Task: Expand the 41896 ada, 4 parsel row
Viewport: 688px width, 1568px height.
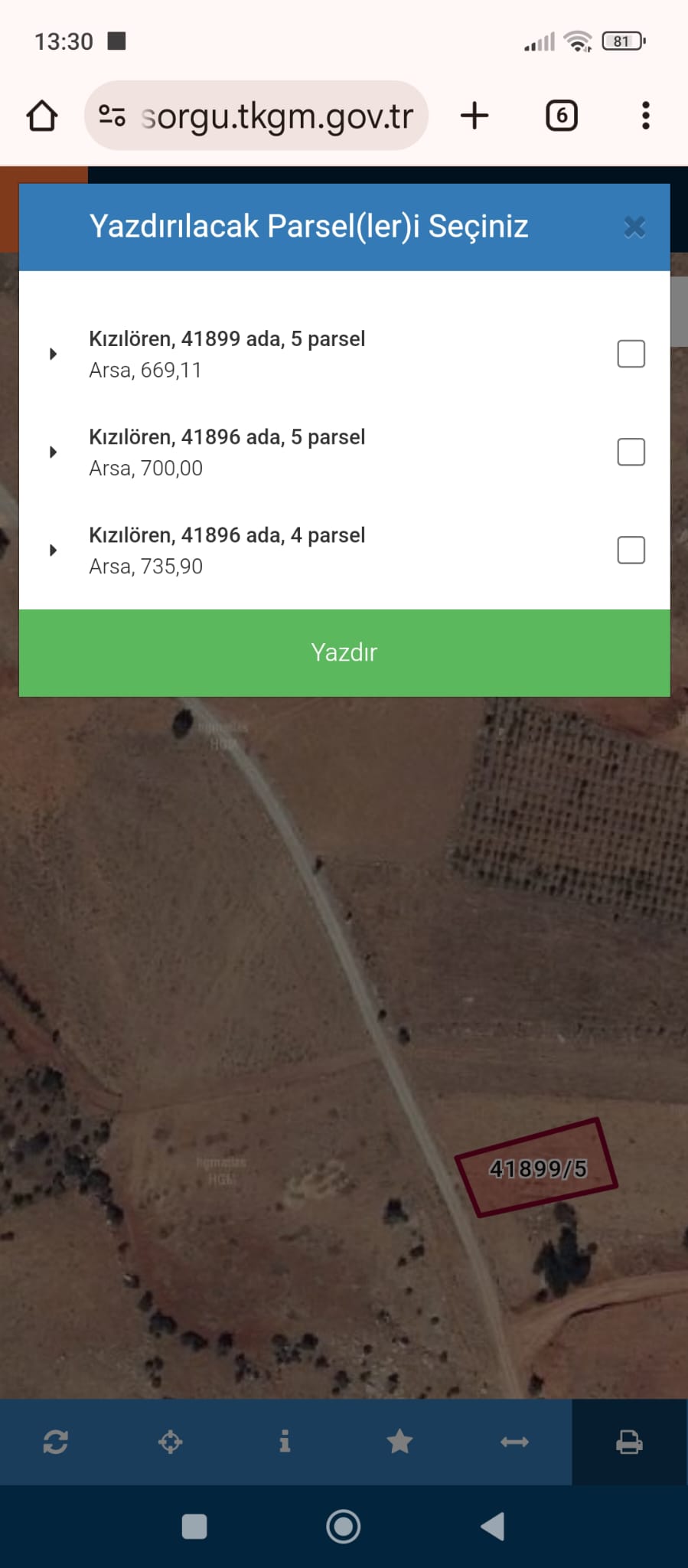Action: [53, 550]
